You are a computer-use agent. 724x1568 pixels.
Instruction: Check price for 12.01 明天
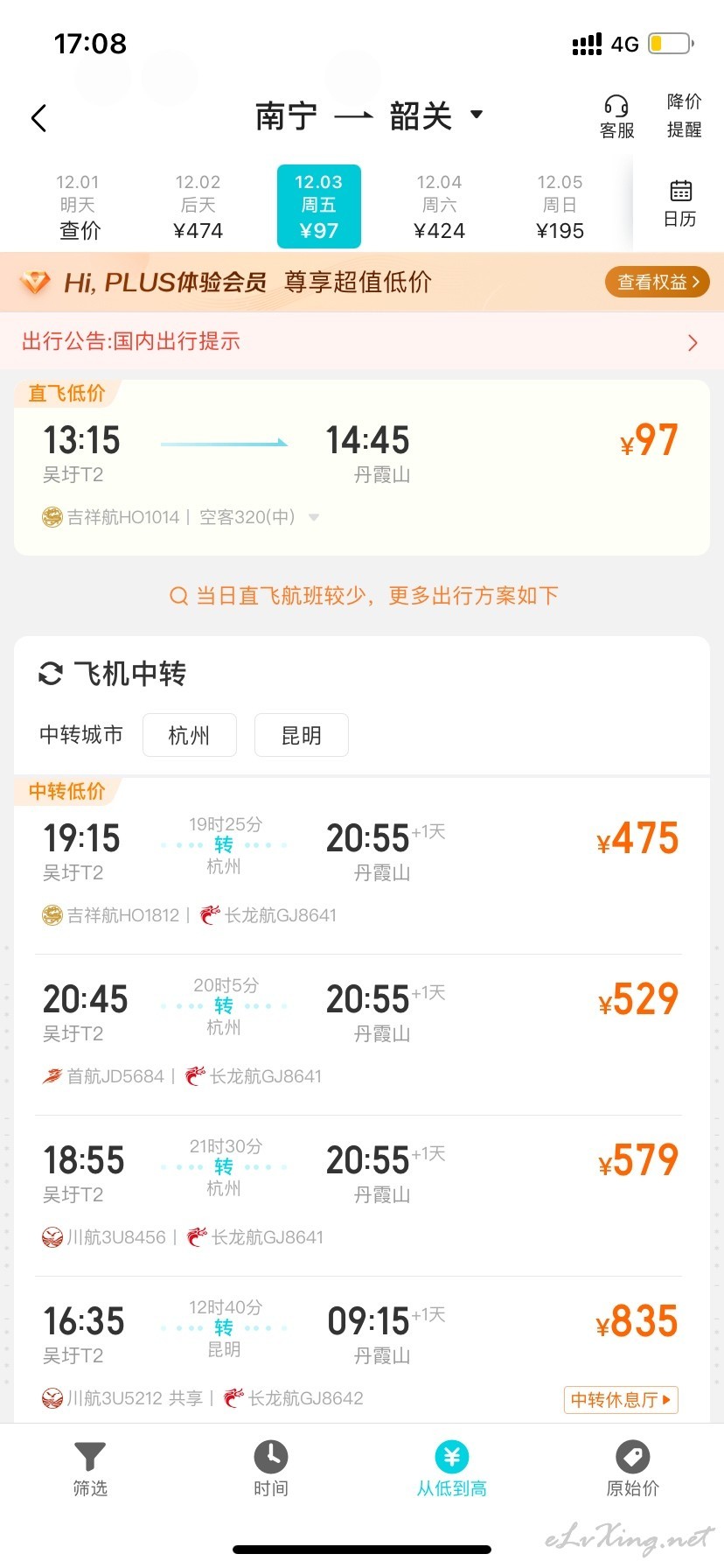[x=79, y=206]
